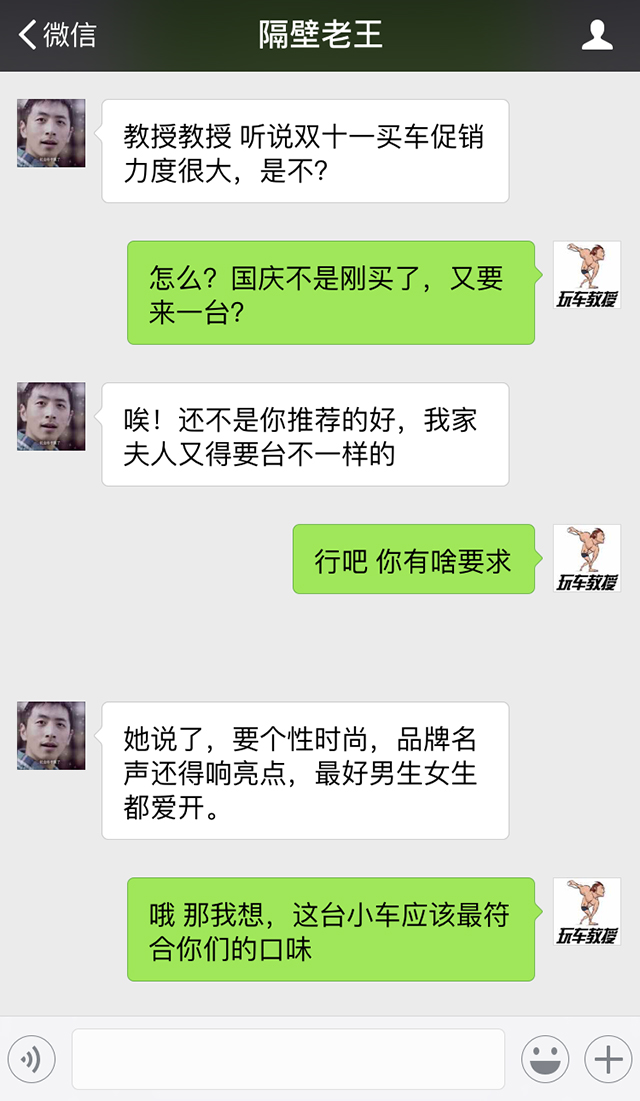The height and width of the screenshot is (1101, 640).
Task: Open the contact details person icon
Action: 597,35
